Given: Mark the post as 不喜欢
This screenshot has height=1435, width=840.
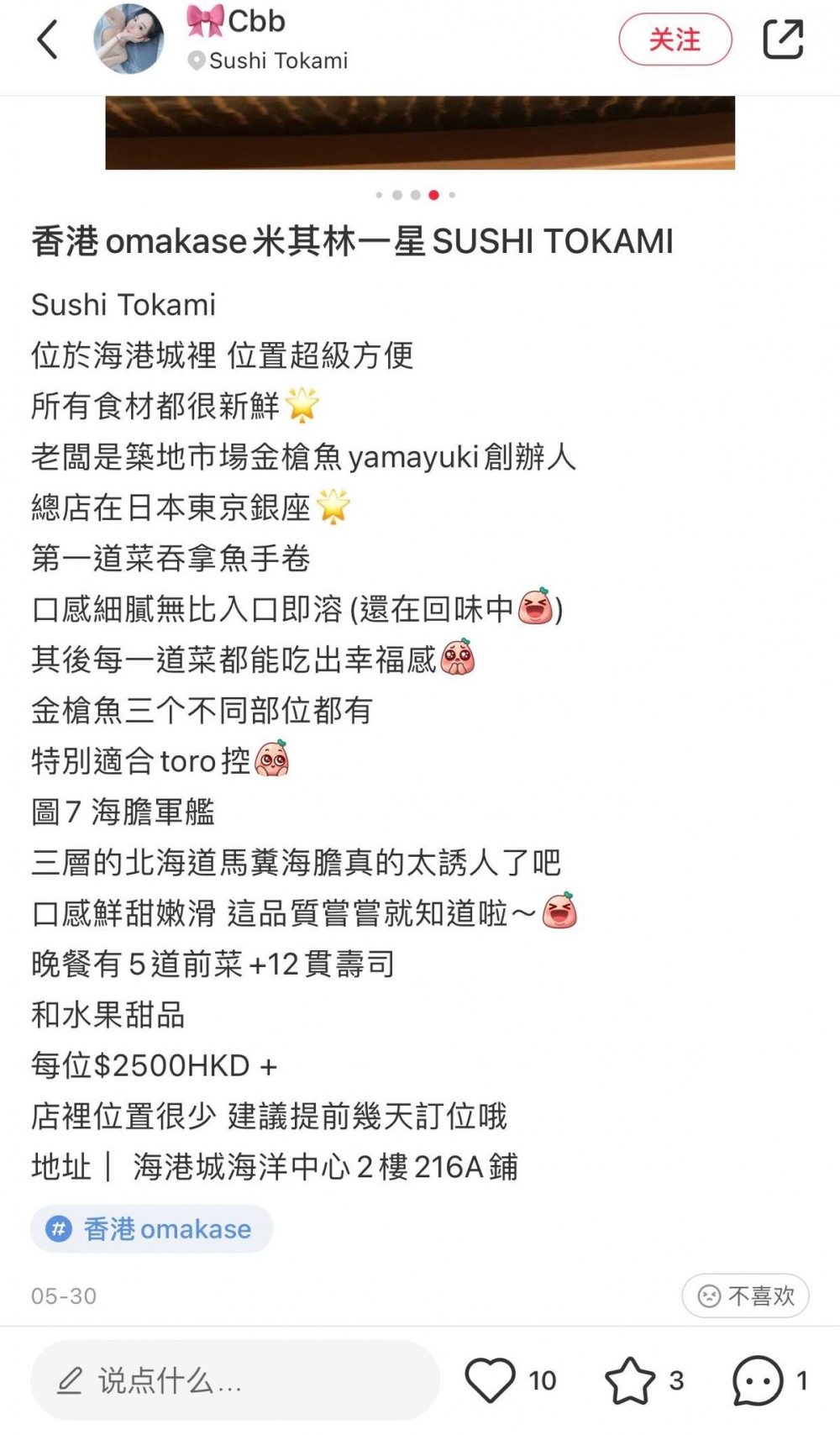Looking at the screenshot, I should pos(745,1296).
